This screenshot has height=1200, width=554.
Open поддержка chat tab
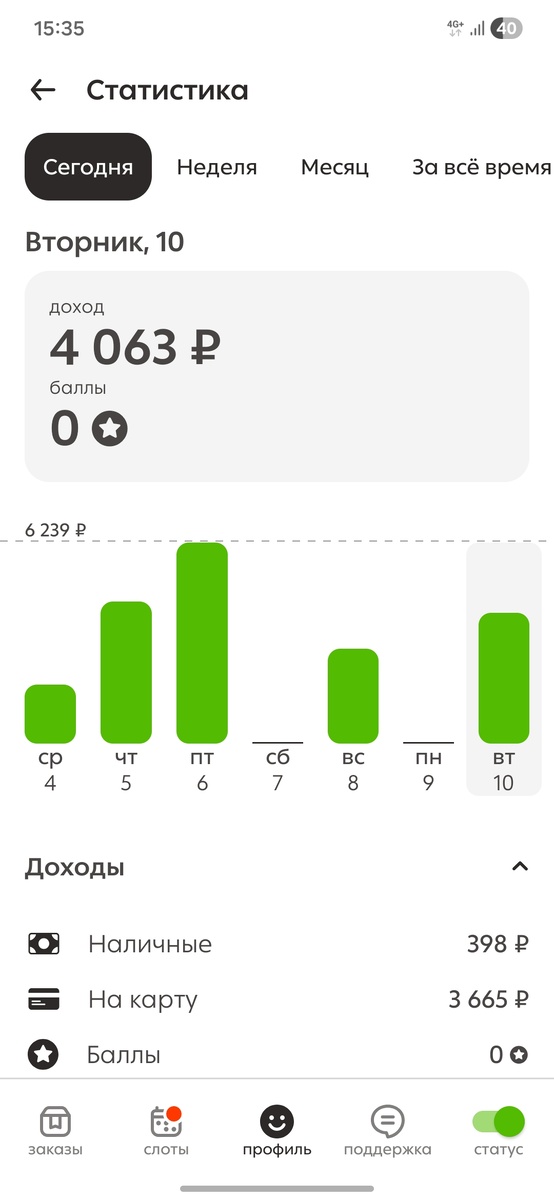click(387, 1132)
